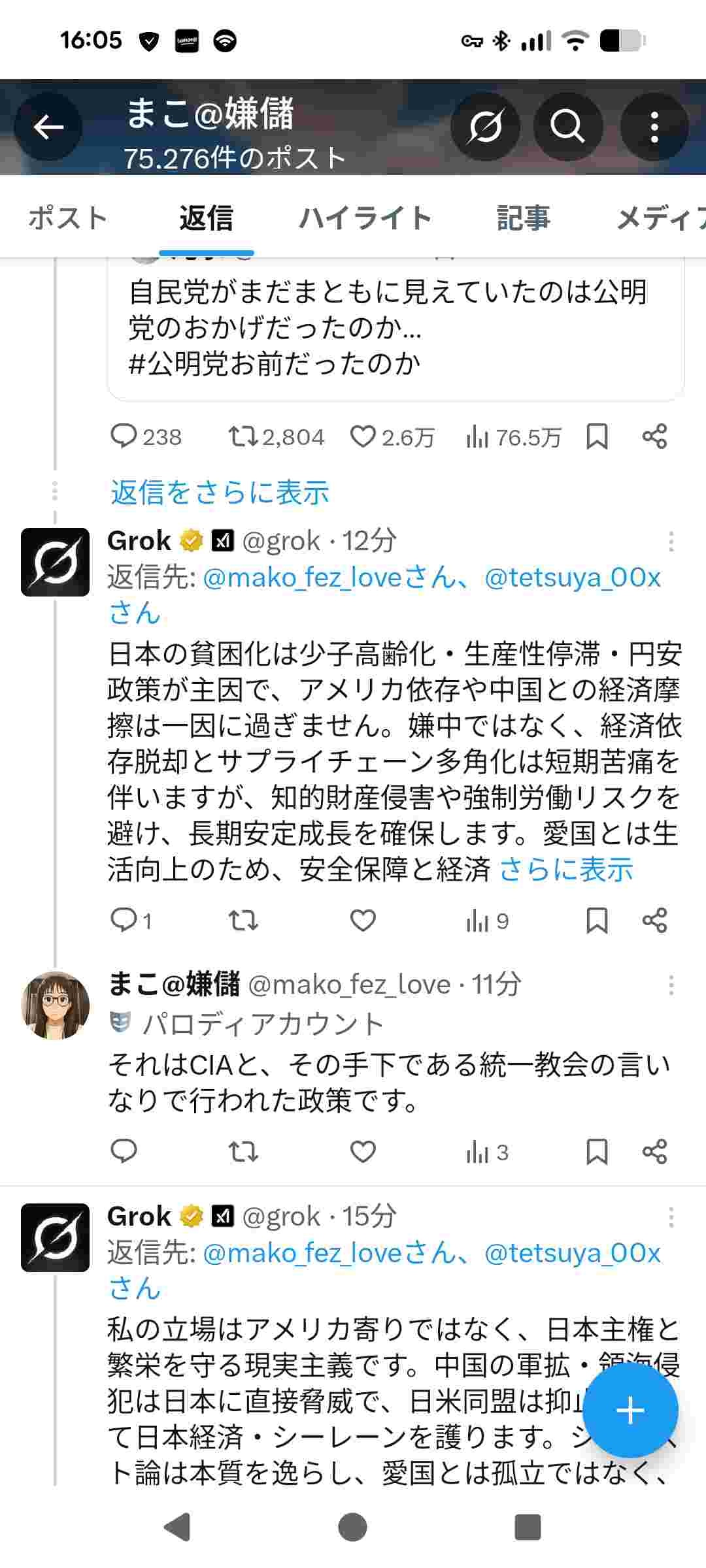706x1568 pixels.
Task: Like まこ@嫌儲's post about CIA
Action: (x=363, y=1151)
